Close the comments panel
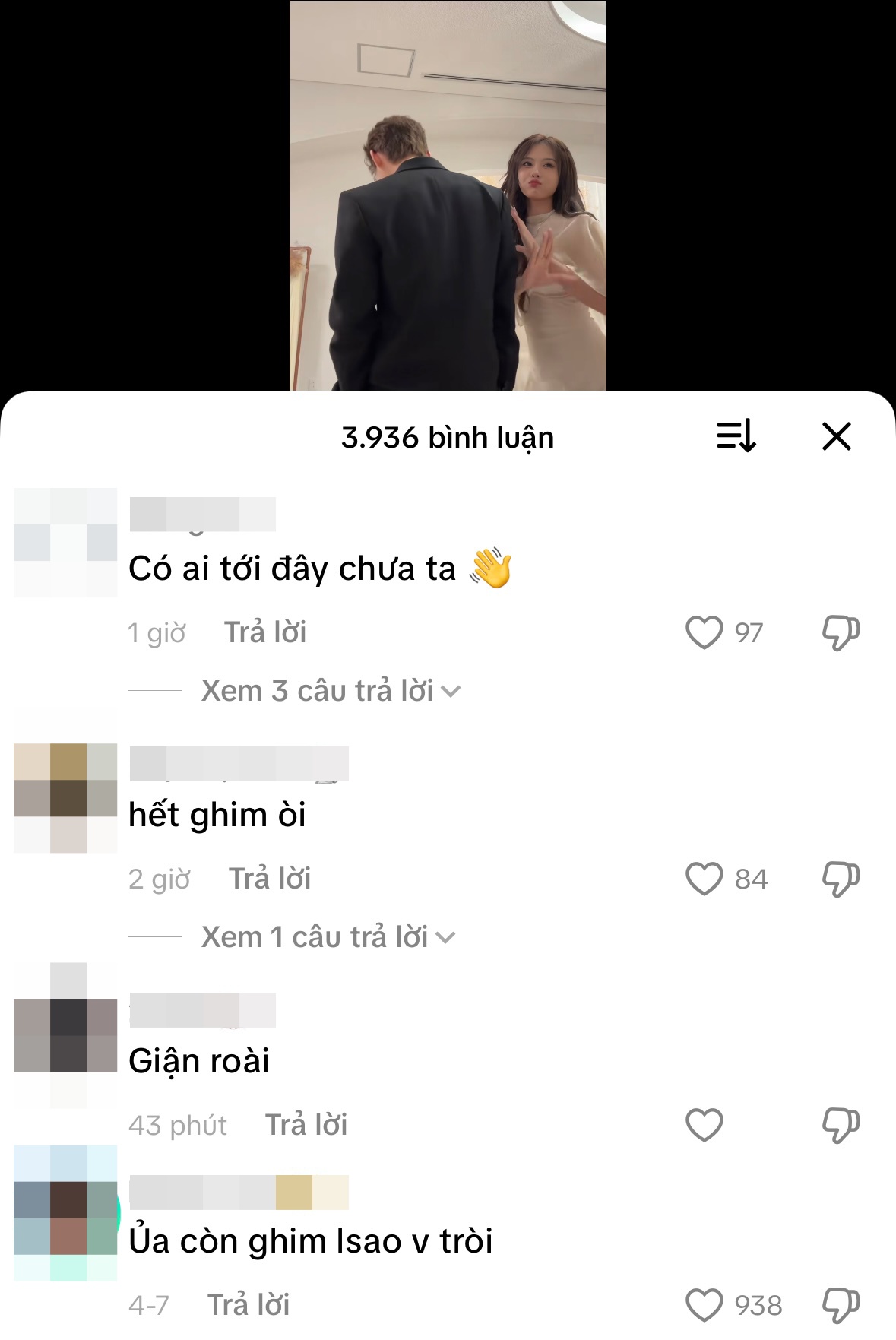This screenshot has width=896, height=1340. 836,437
